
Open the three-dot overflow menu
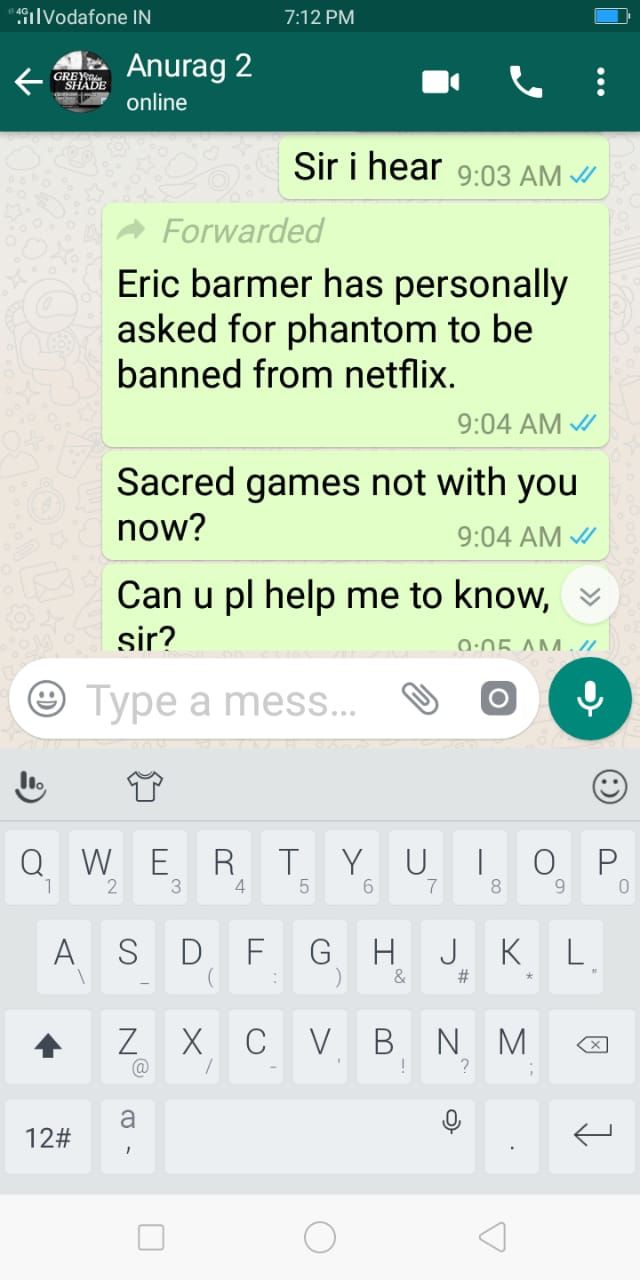600,82
